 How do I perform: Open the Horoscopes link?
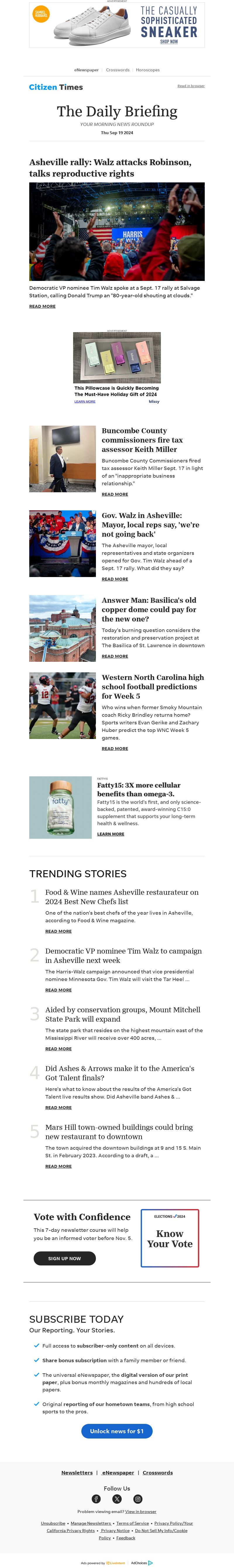[x=147, y=70]
